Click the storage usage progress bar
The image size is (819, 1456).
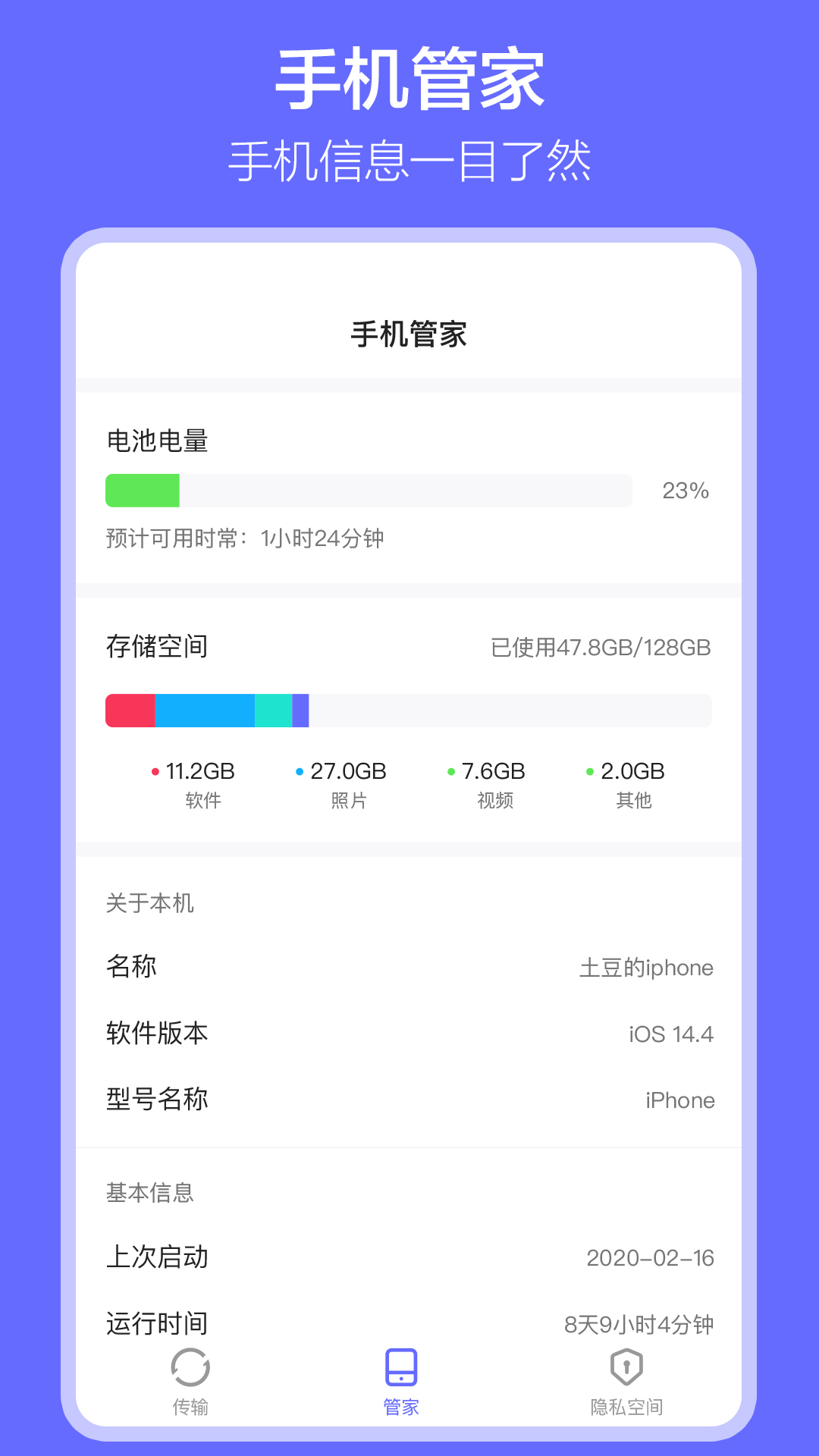coord(409,710)
